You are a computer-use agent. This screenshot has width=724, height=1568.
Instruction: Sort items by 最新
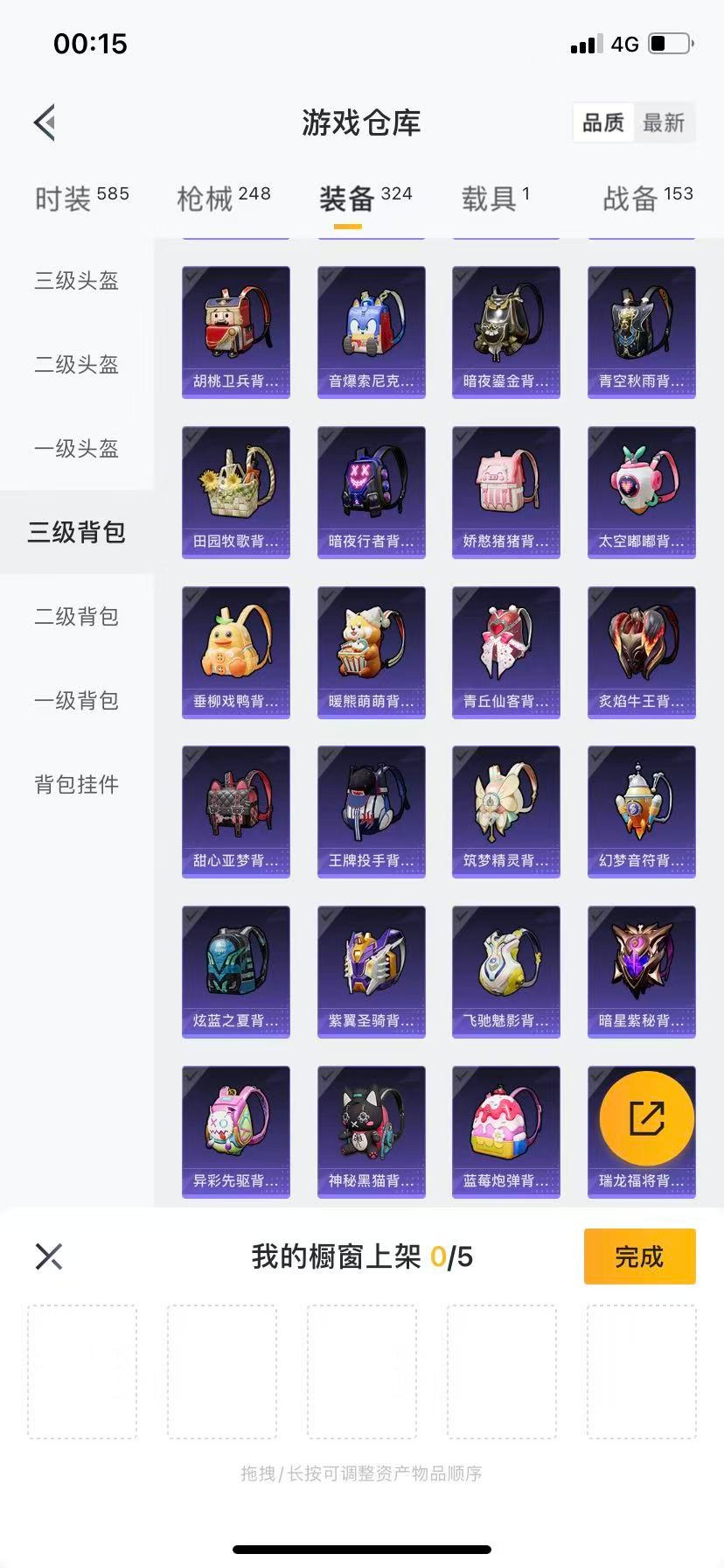(x=664, y=122)
